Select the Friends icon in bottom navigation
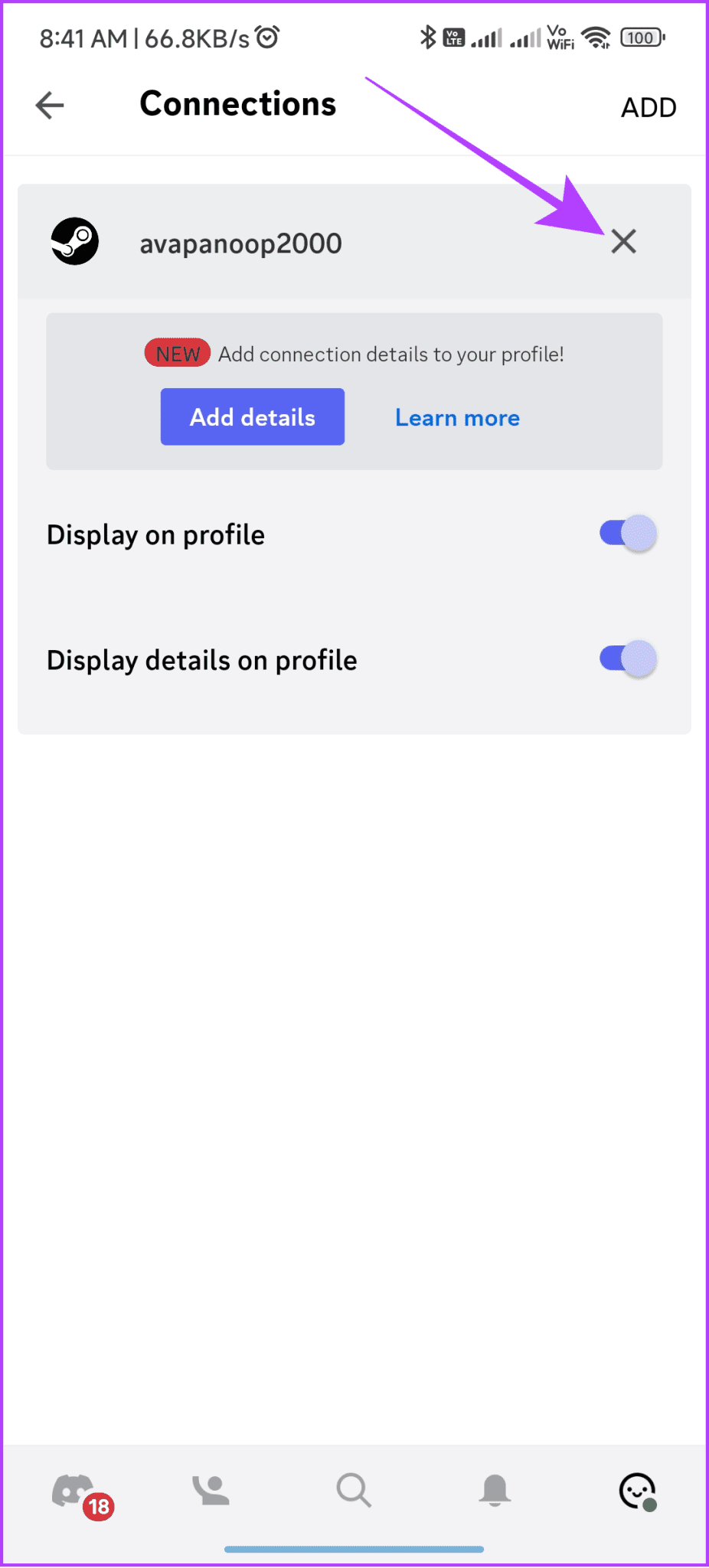Viewport: 709px width, 1568px height. (x=212, y=1489)
